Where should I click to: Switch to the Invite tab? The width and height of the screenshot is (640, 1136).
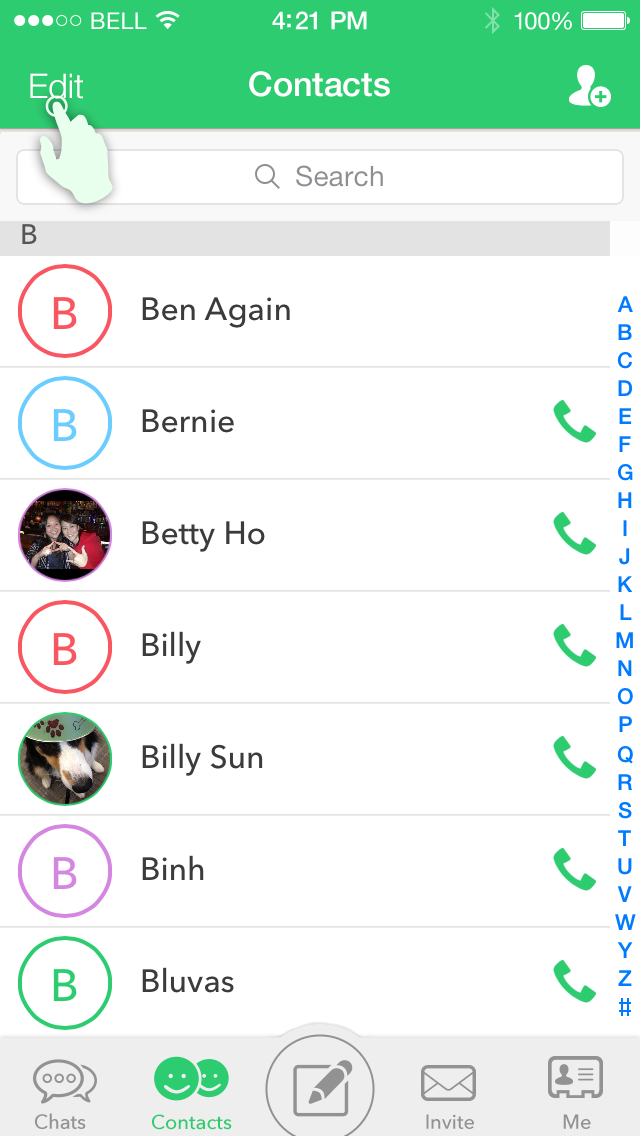tap(448, 1094)
